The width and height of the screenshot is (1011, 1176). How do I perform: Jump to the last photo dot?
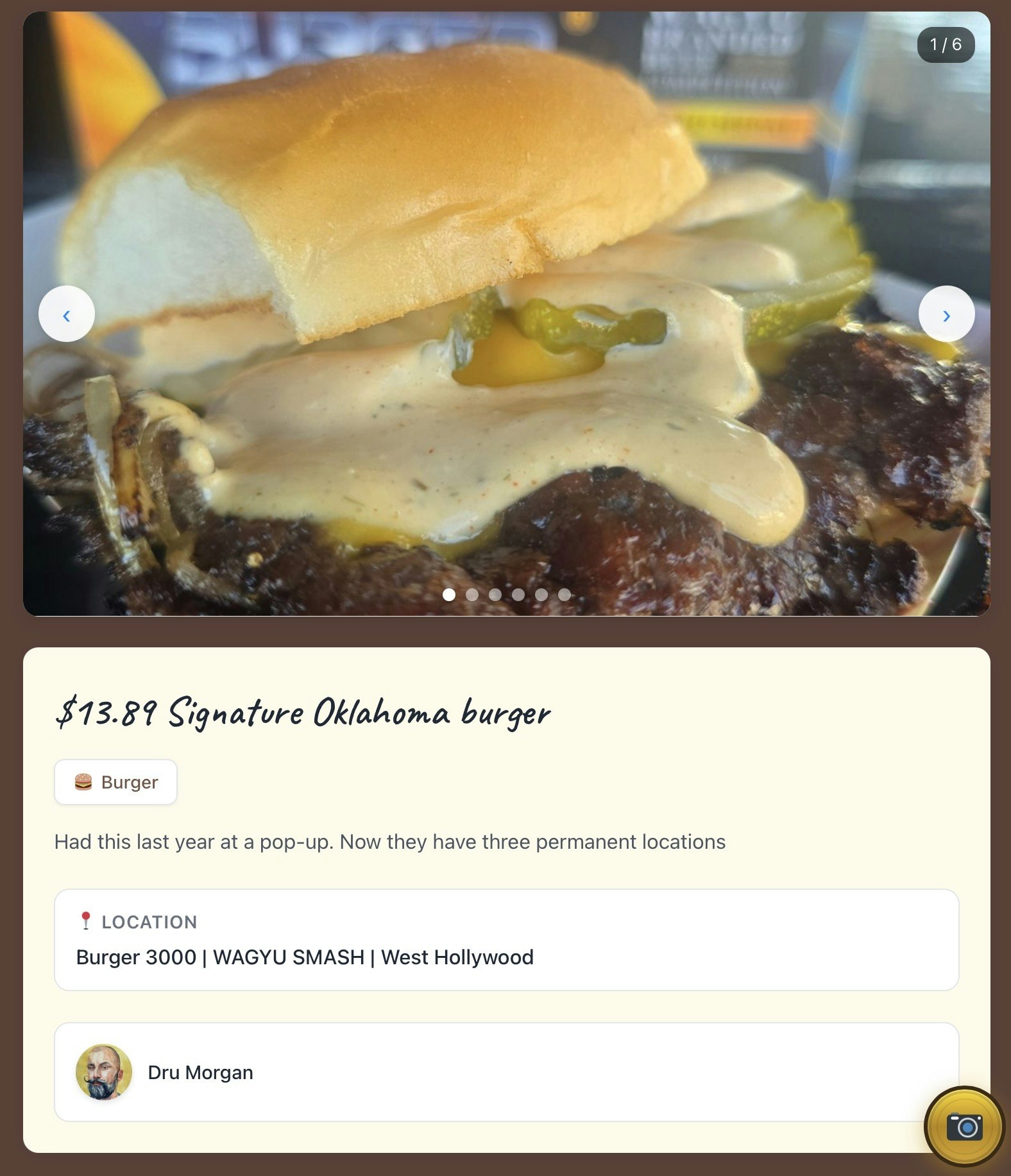[565, 595]
